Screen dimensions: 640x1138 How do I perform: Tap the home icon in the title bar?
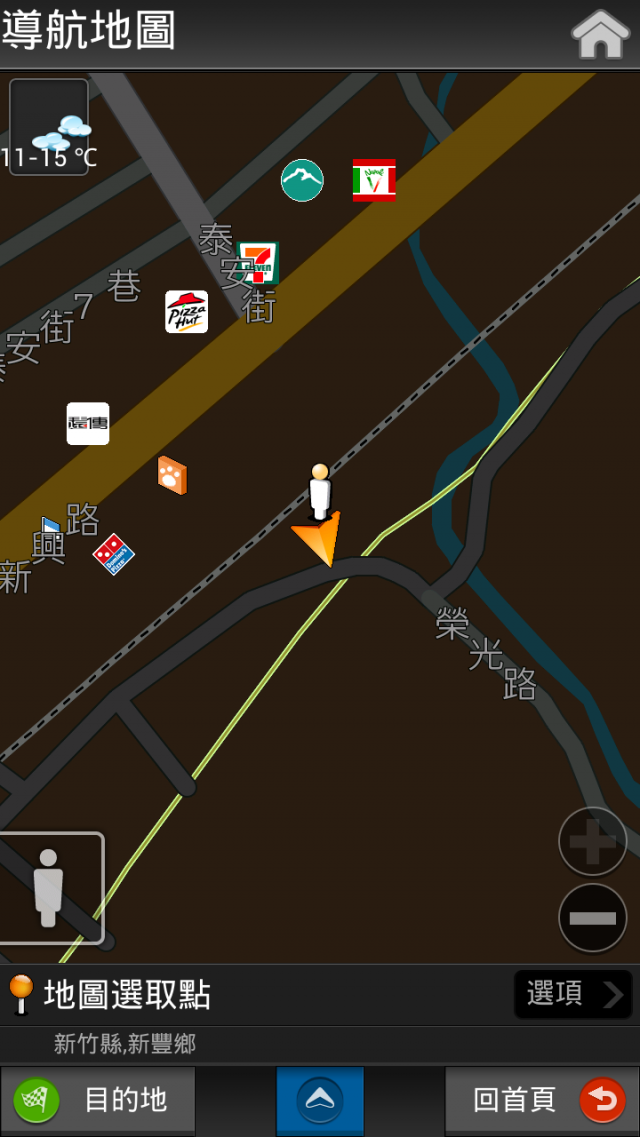[x=600, y=34]
